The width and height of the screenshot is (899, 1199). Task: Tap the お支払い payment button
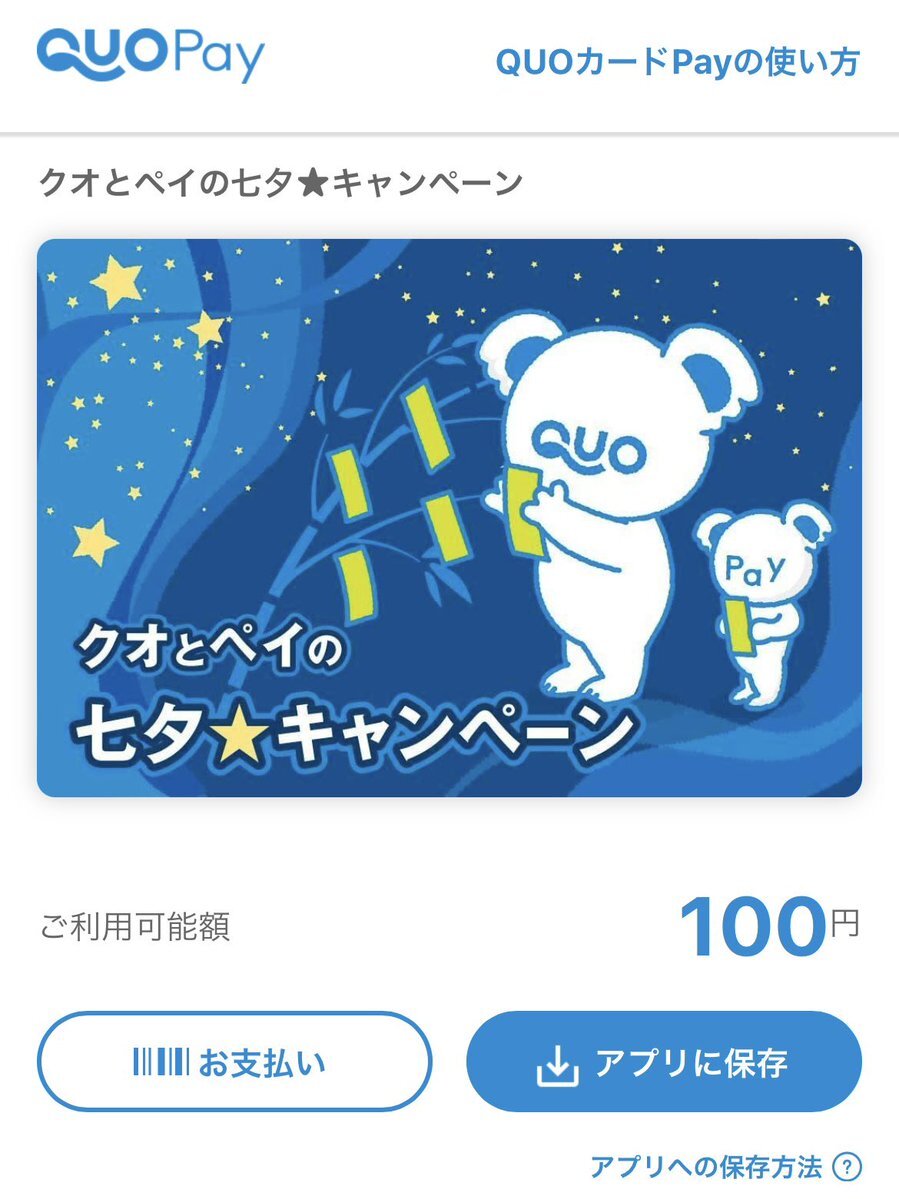pyautogui.click(x=234, y=1062)
